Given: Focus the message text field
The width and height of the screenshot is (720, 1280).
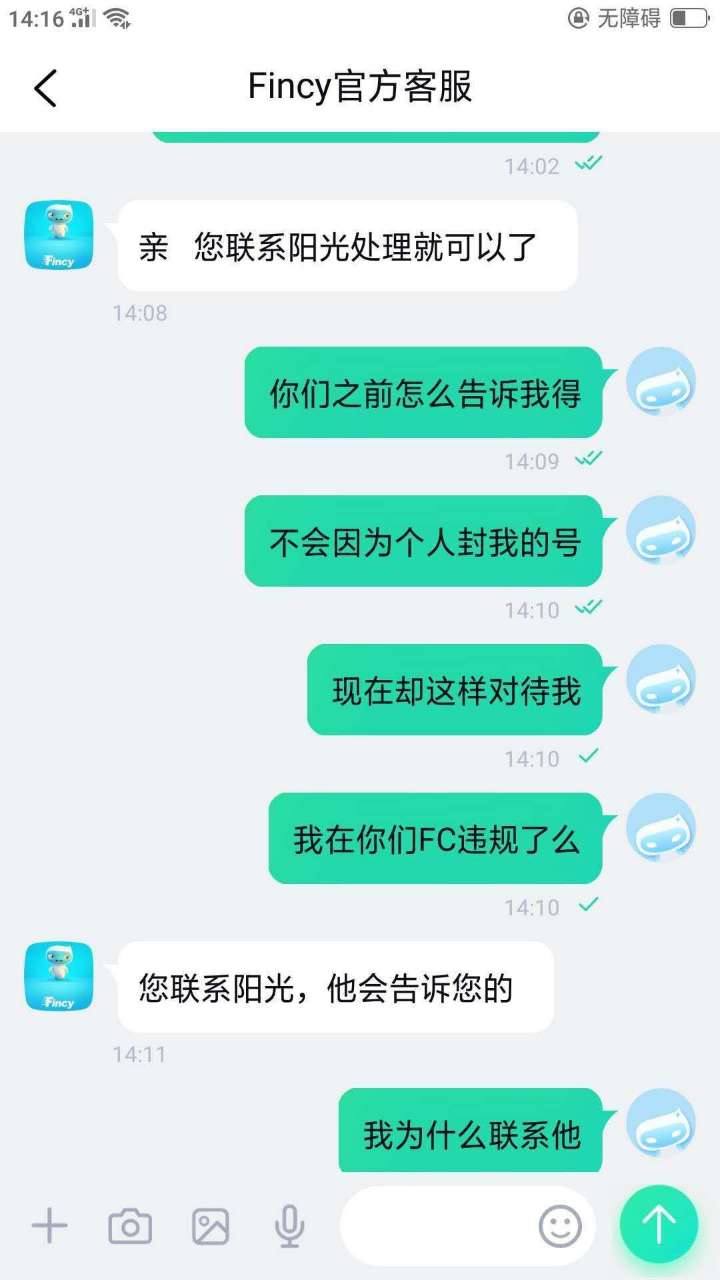Looking at the screenshot, I should [435, 1225].
